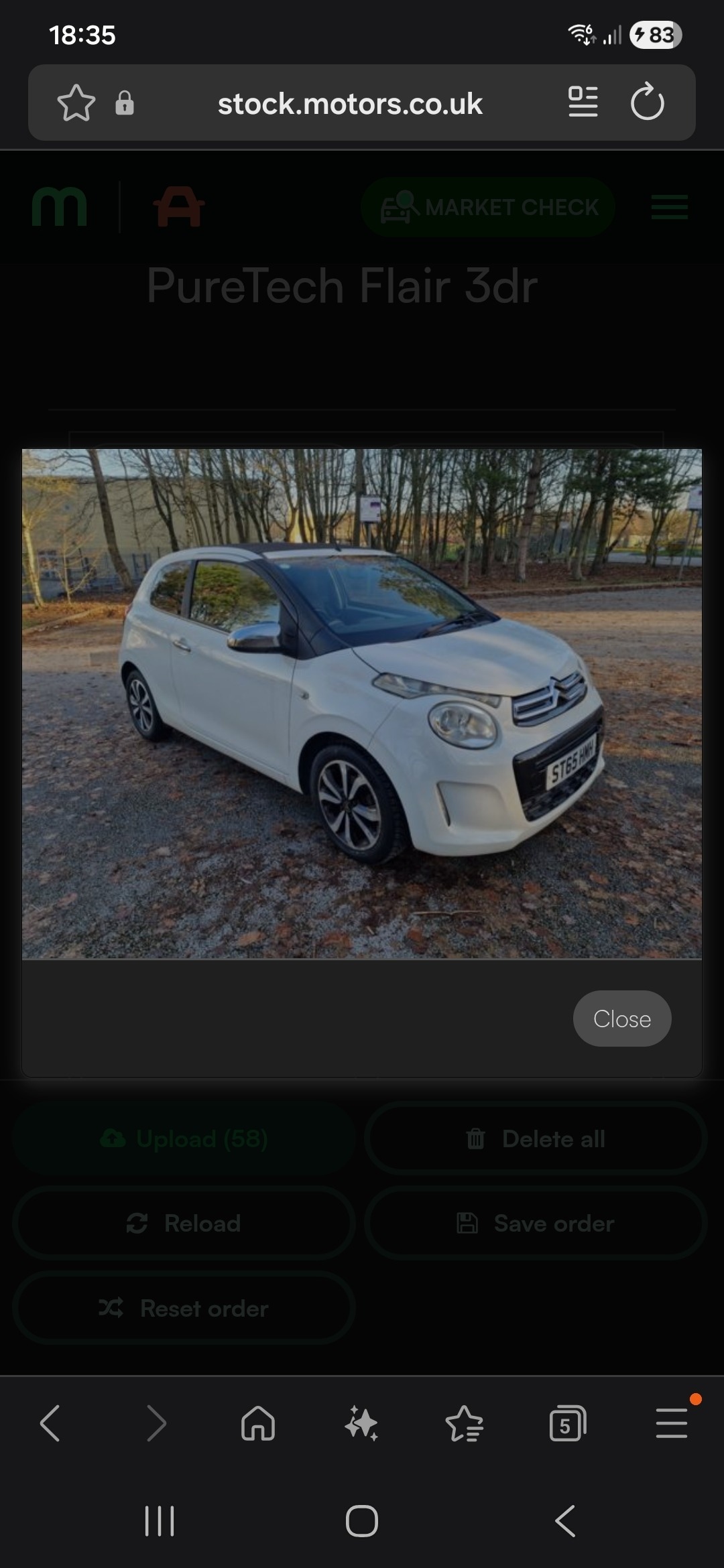Reload the page in the browser

click(x=647, y=103)
